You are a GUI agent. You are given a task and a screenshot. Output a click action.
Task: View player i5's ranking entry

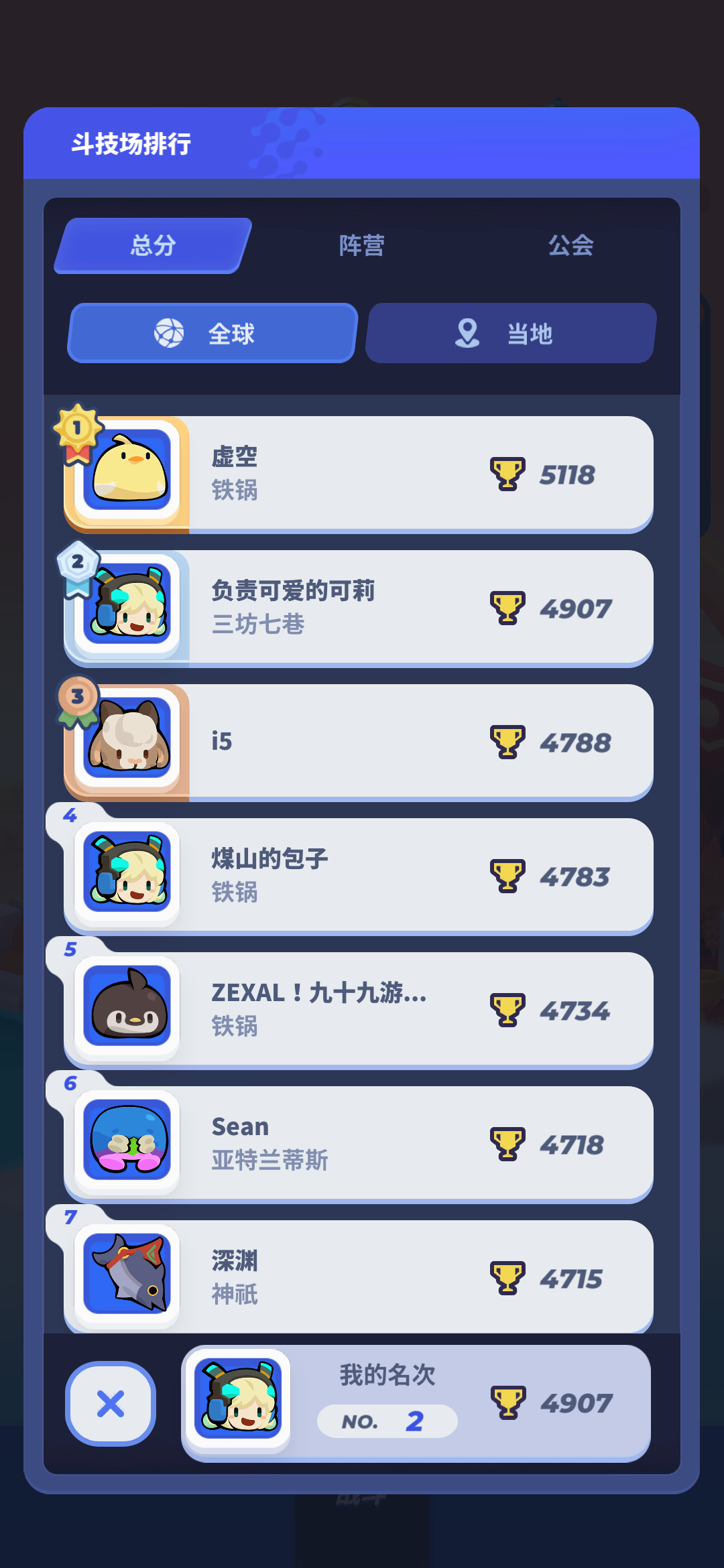tap(359, 742)
